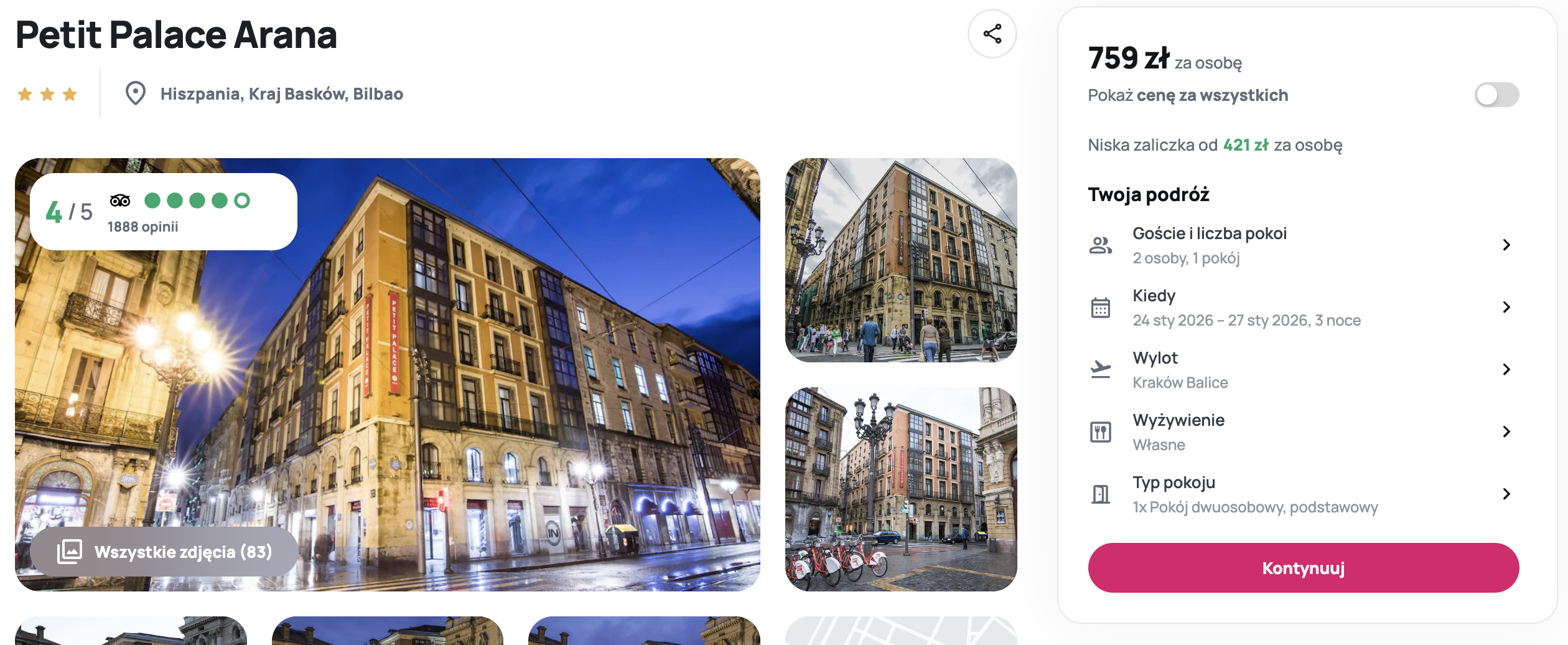Open the 1888 opinii rating badge
This screenshot has height=645, width=1568.
coord(163,212)
